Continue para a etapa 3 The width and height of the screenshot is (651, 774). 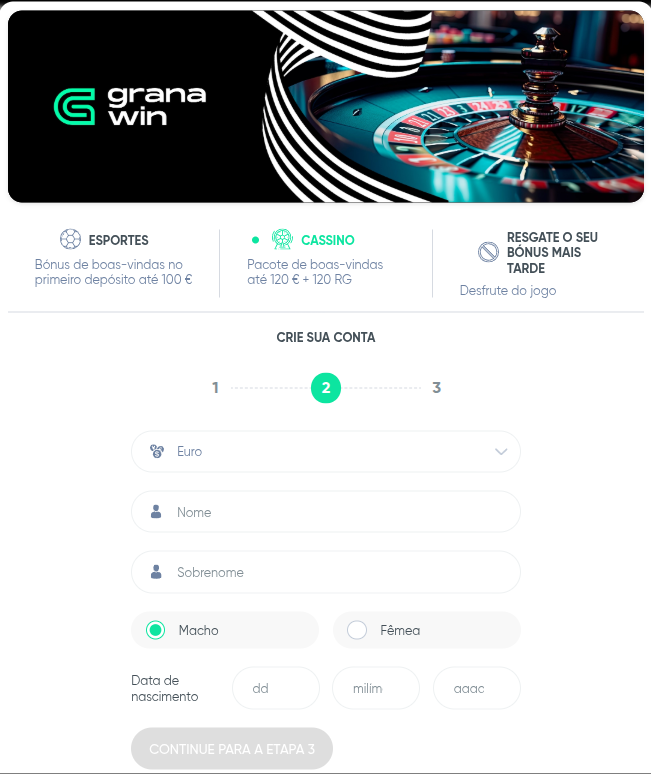point(232,748)
